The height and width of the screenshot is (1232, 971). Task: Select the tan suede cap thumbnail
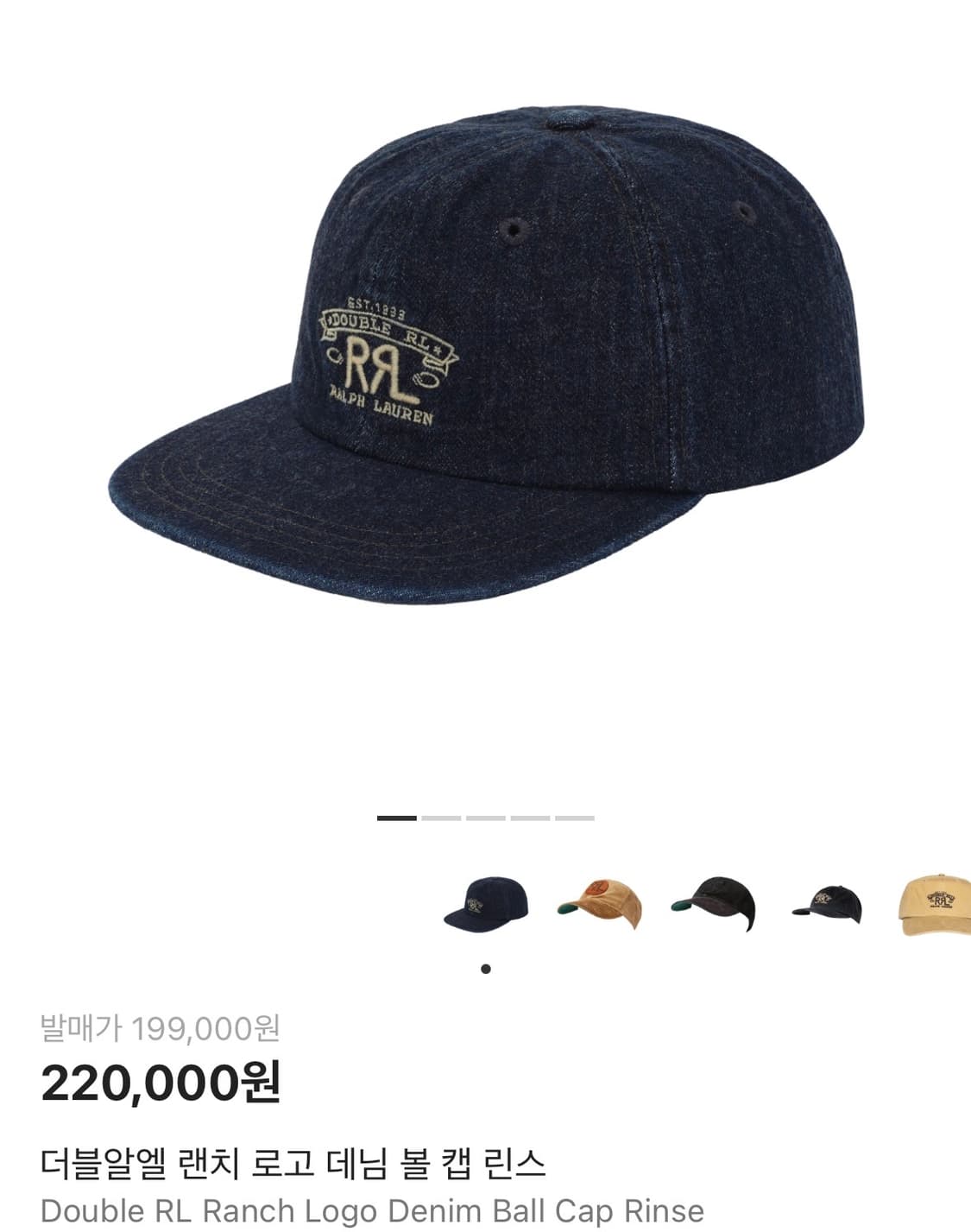coord(603,903)
